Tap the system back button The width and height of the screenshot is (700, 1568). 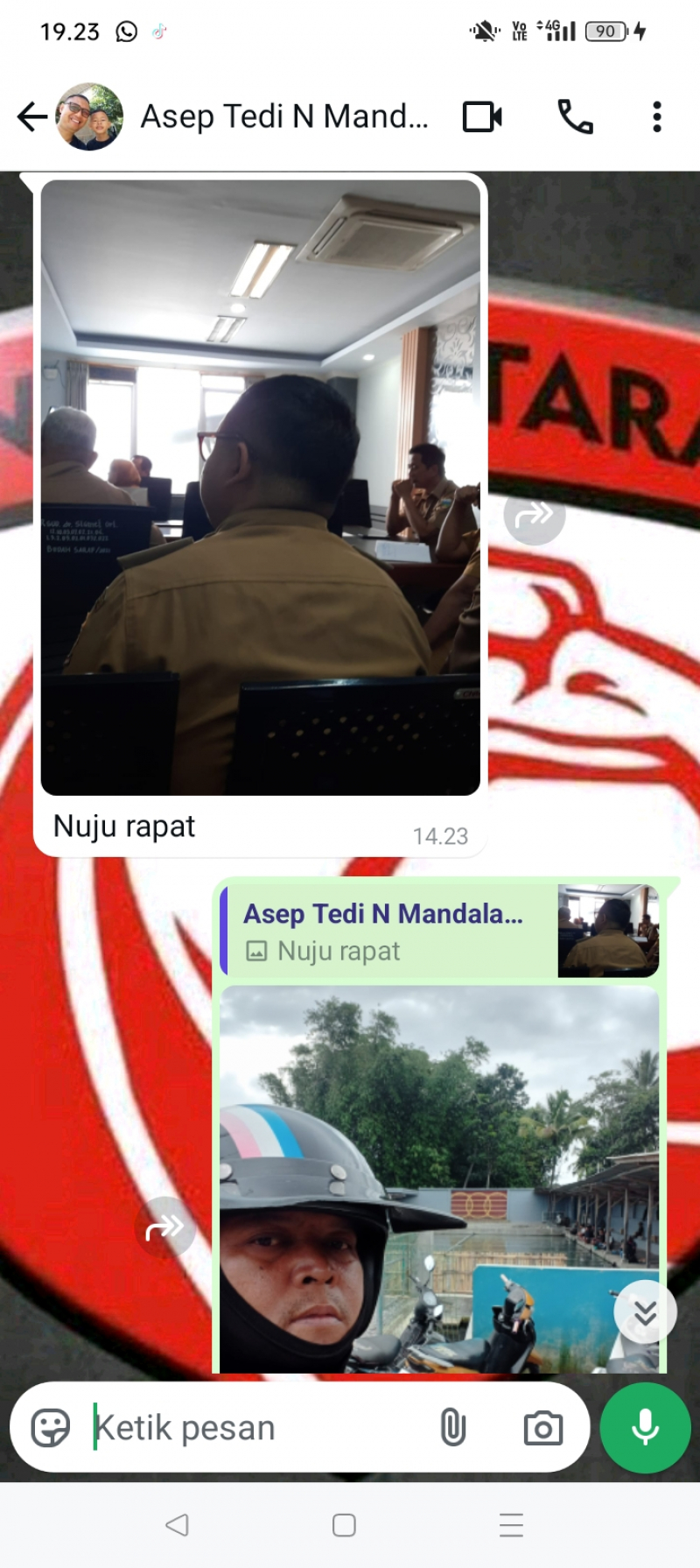(x=177, y=1525)
